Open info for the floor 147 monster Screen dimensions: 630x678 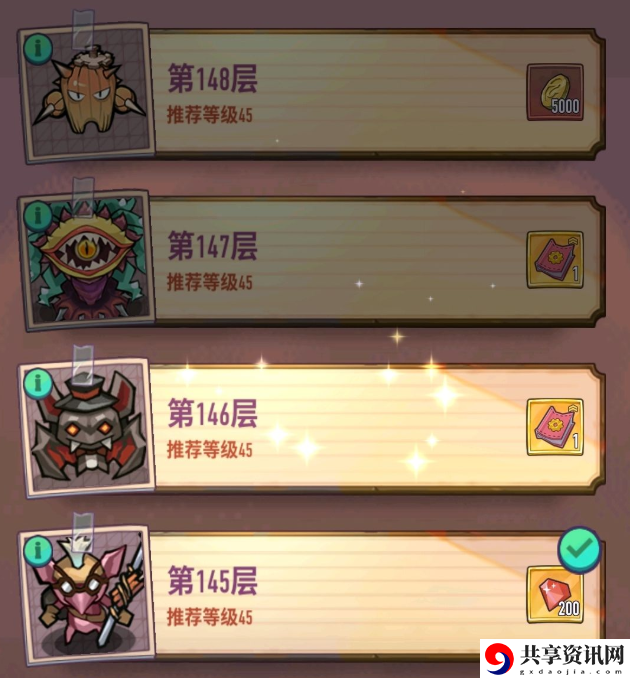37,214
